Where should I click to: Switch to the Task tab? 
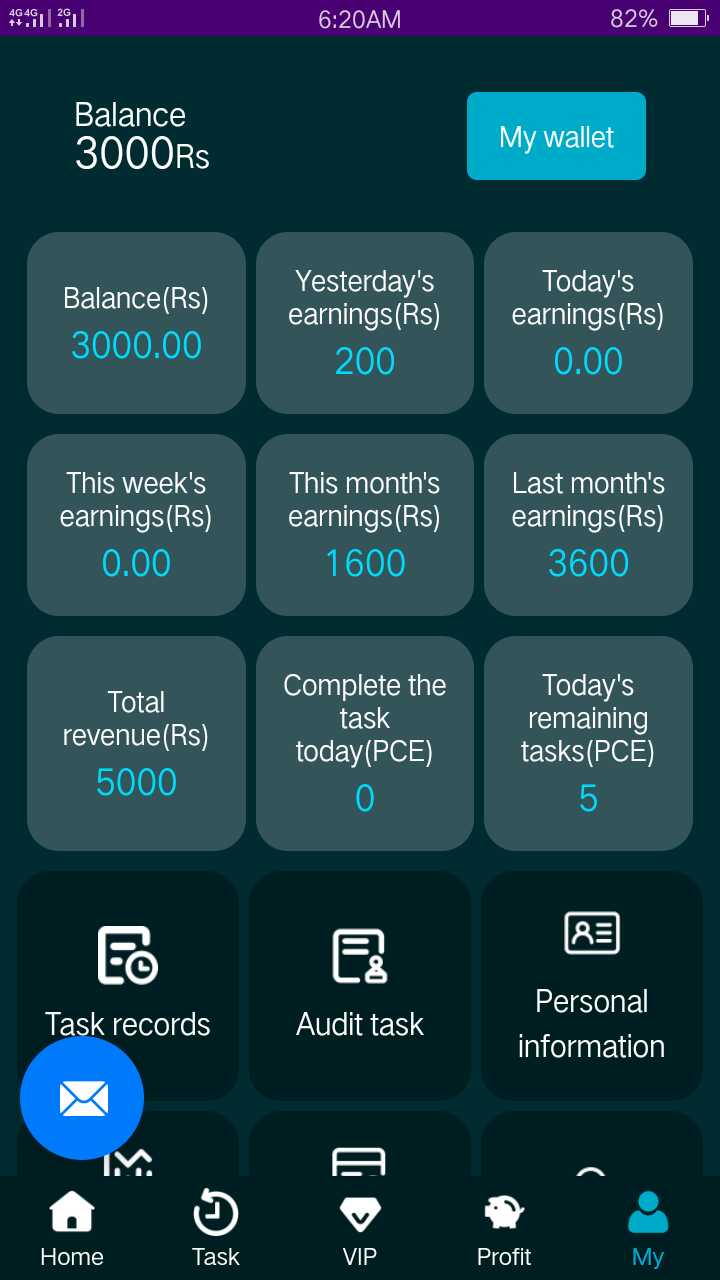(x=216, y=1230)
